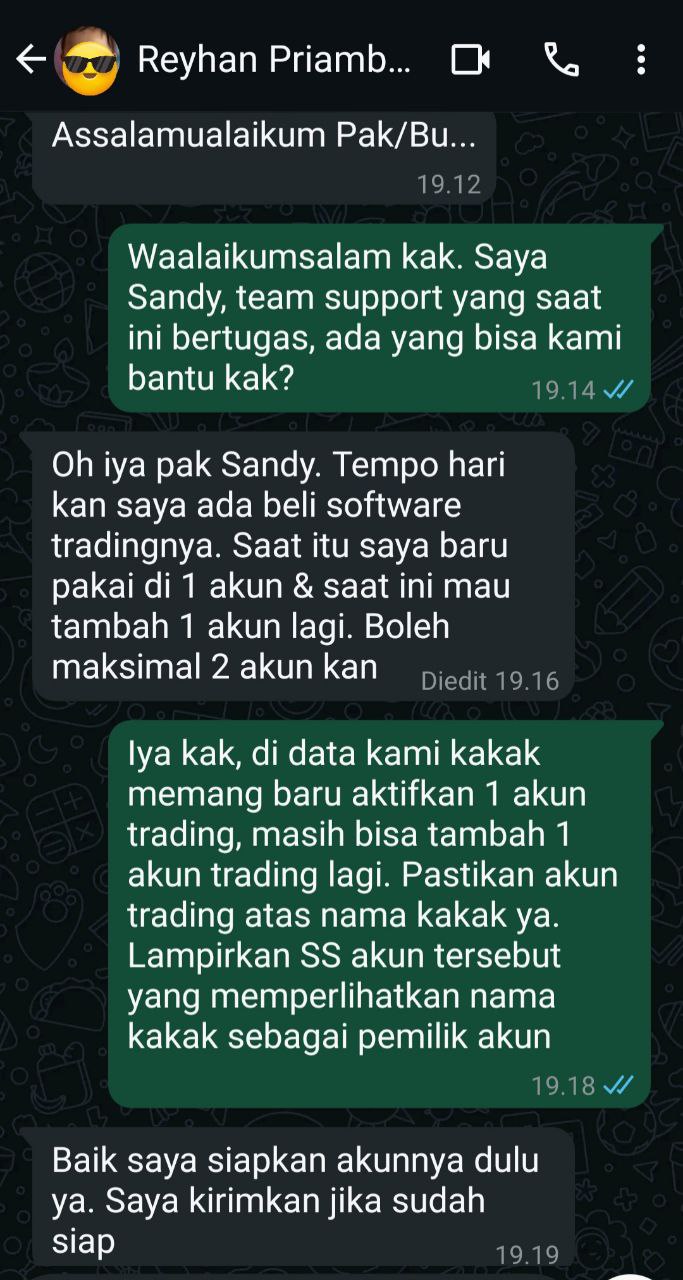Open the three-dot overflow menu

pyautogui.click(x=641, y=60)
